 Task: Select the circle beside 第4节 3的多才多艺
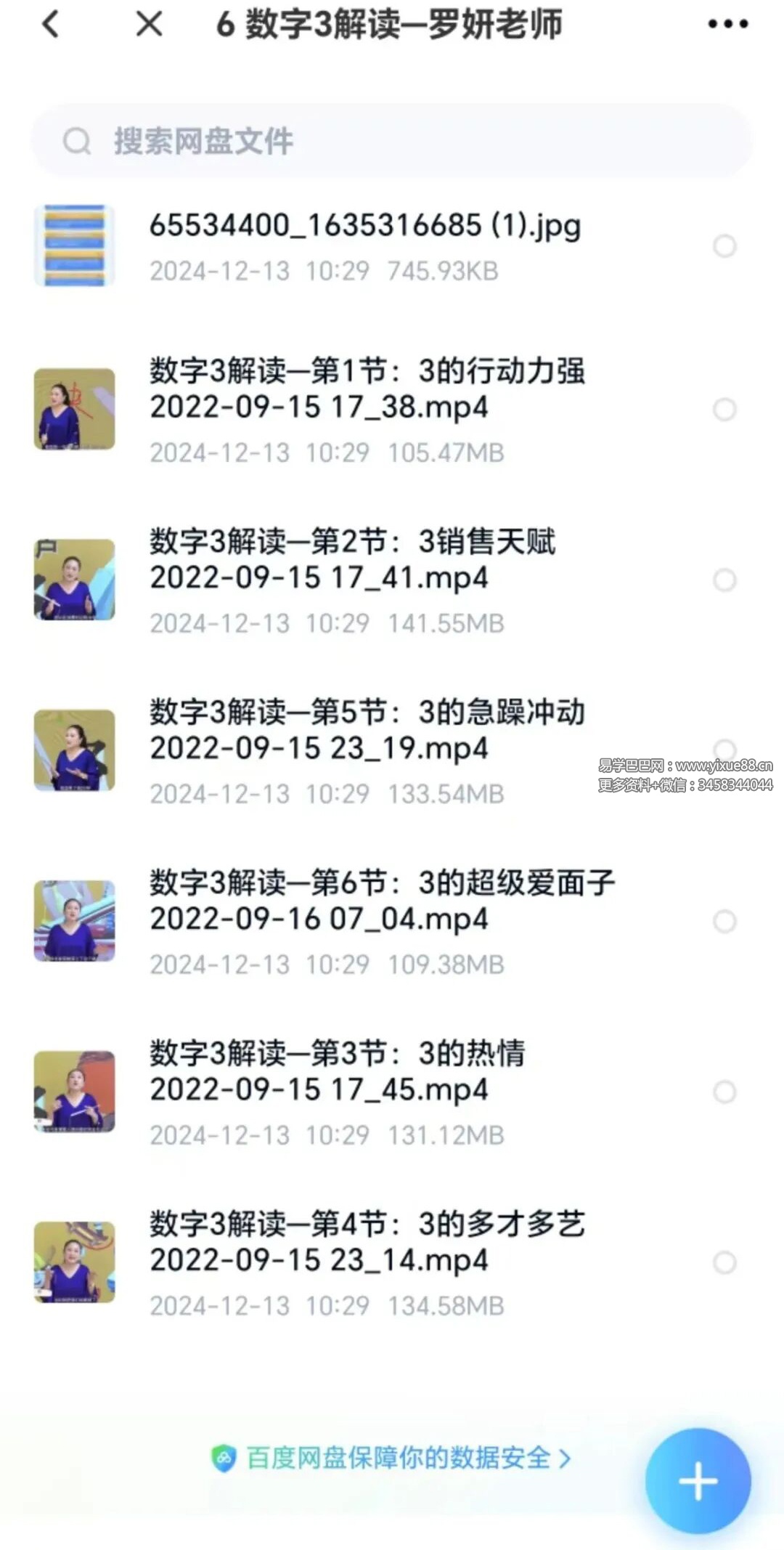pyautogui.click(x=724, y=1263)
